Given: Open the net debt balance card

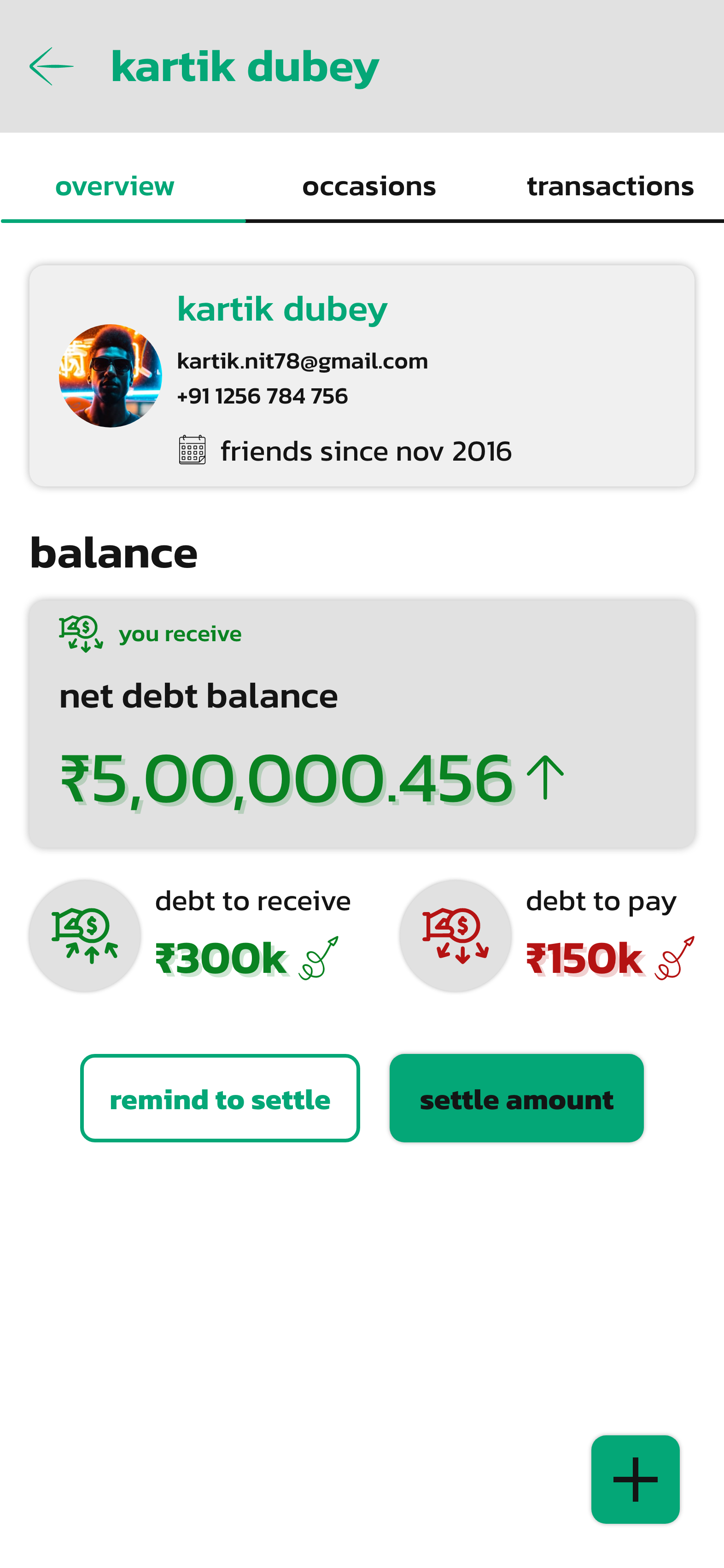Looking at the screenshot, I should pos(362,723).
